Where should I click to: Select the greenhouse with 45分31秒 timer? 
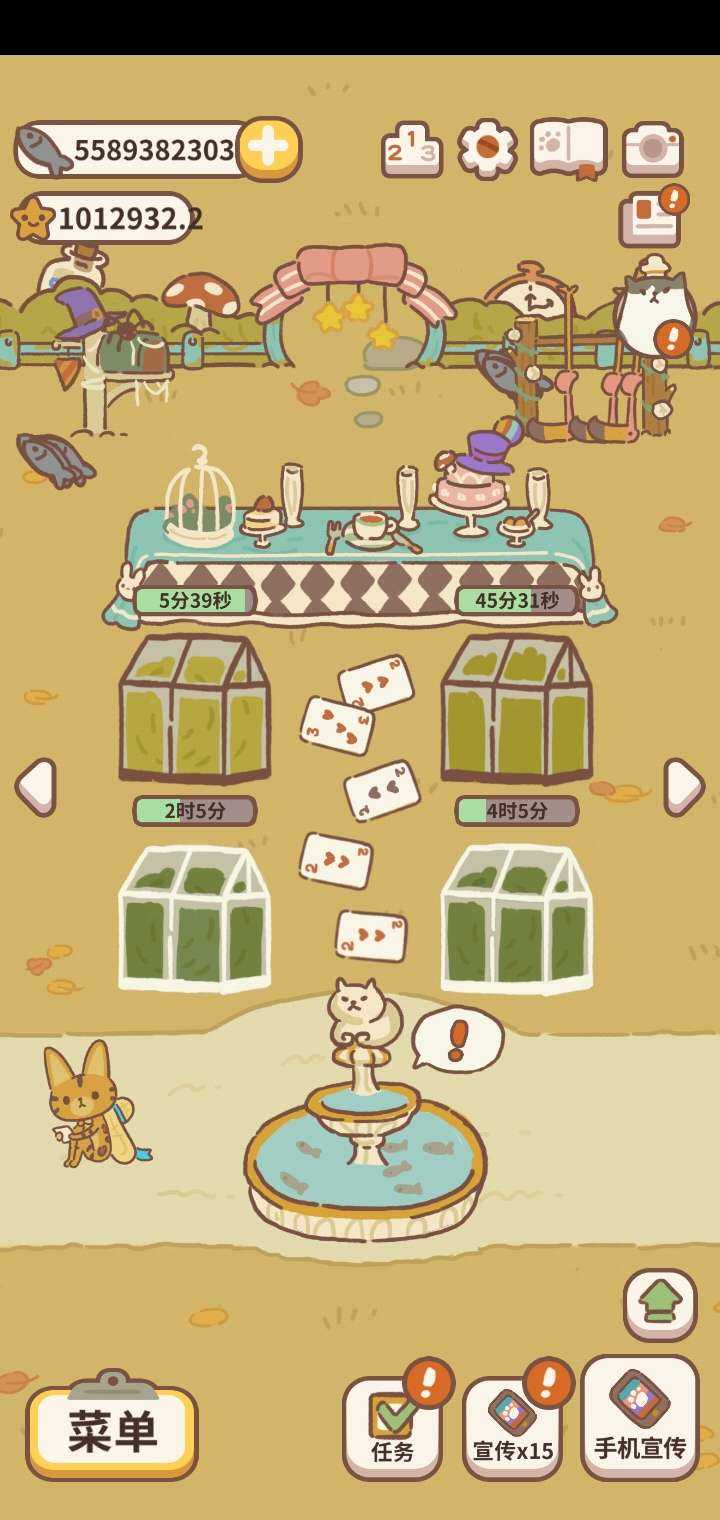tap(516, 707)
